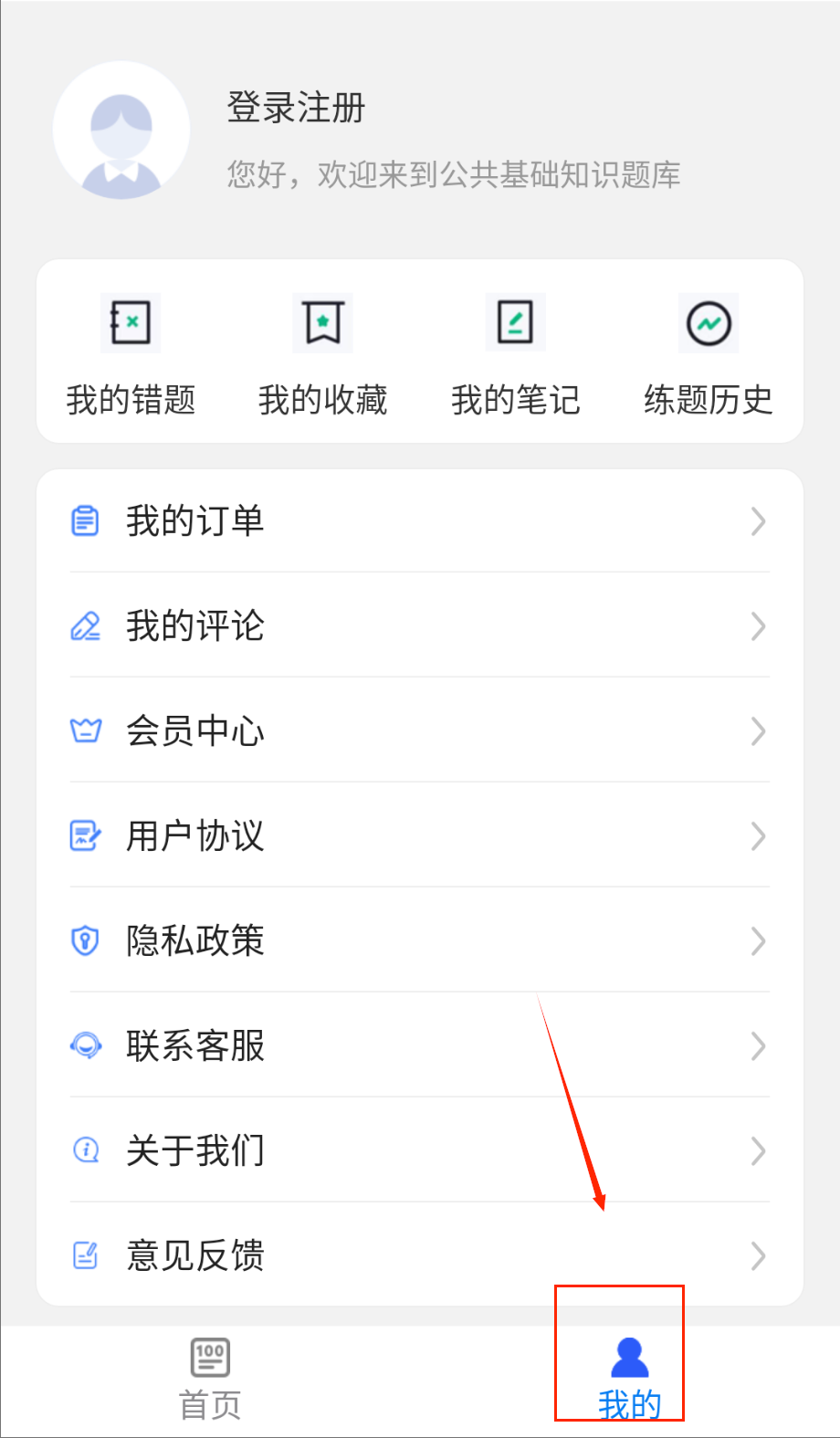Screen dimensions: 840x1438
Task: Open 用户协议 user agreement
Action: pos(420,836)
